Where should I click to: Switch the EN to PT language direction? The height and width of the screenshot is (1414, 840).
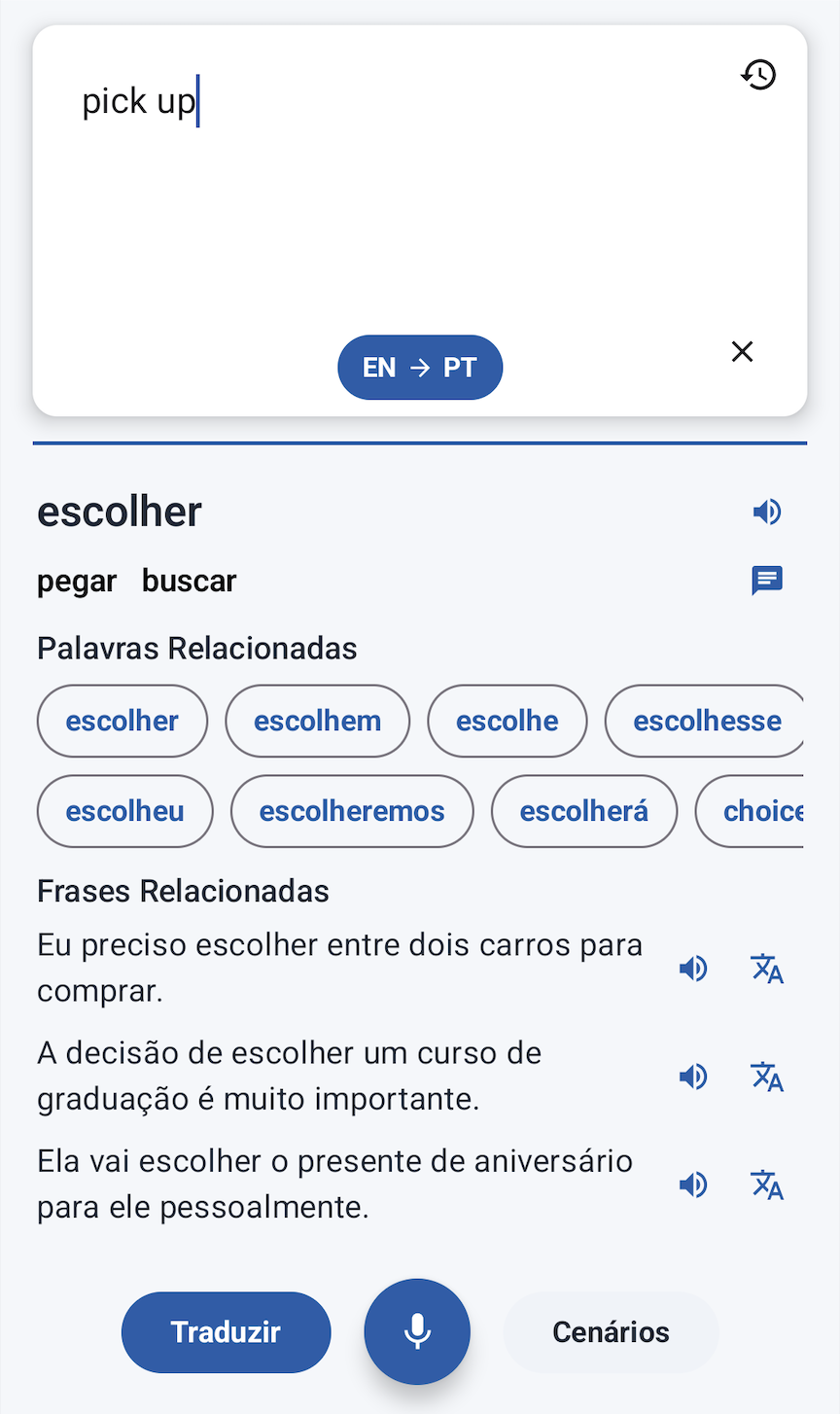(x=420, y=367)
